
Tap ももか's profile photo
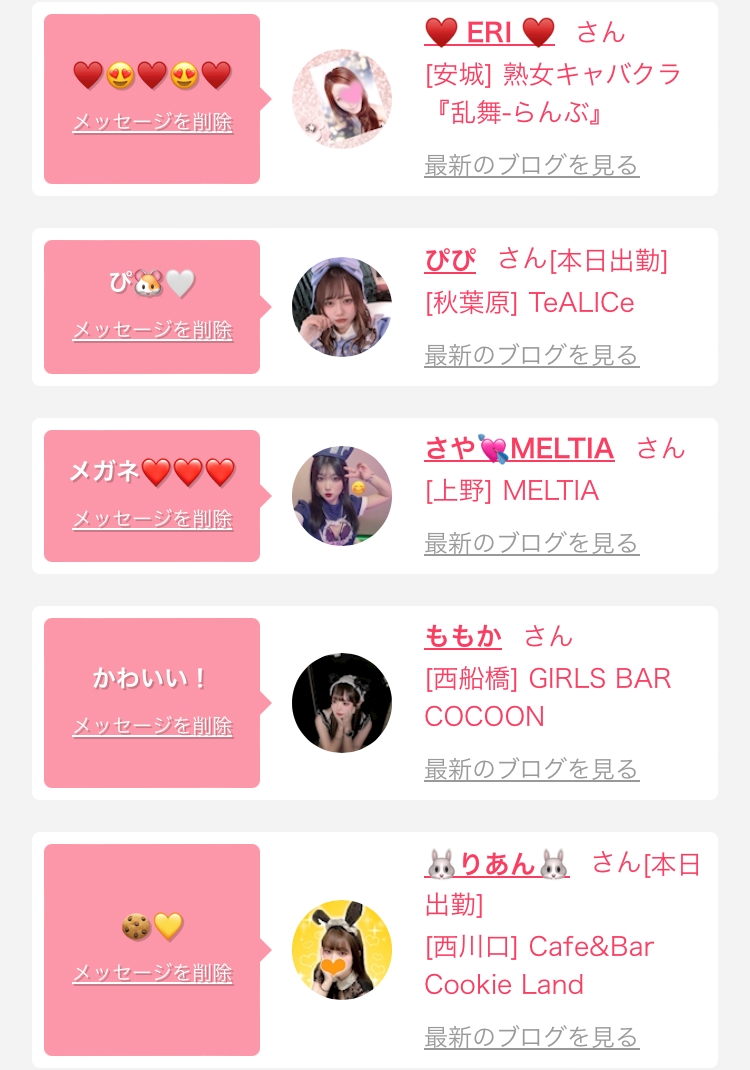(x=342, y=703)
